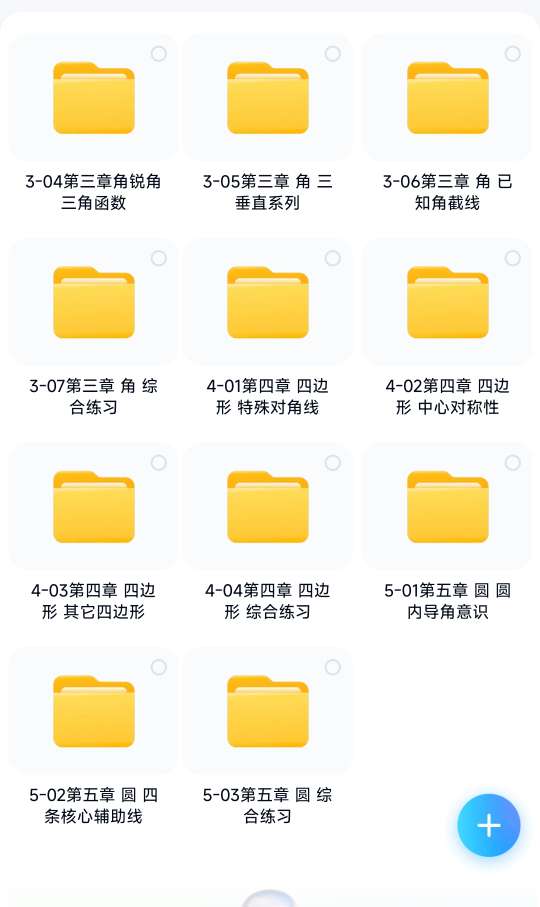Open folder 3-05第三章 角 三垂直系列
This screenshot has height=907, width=540.
pyautogui.click(x=268, y=98)
